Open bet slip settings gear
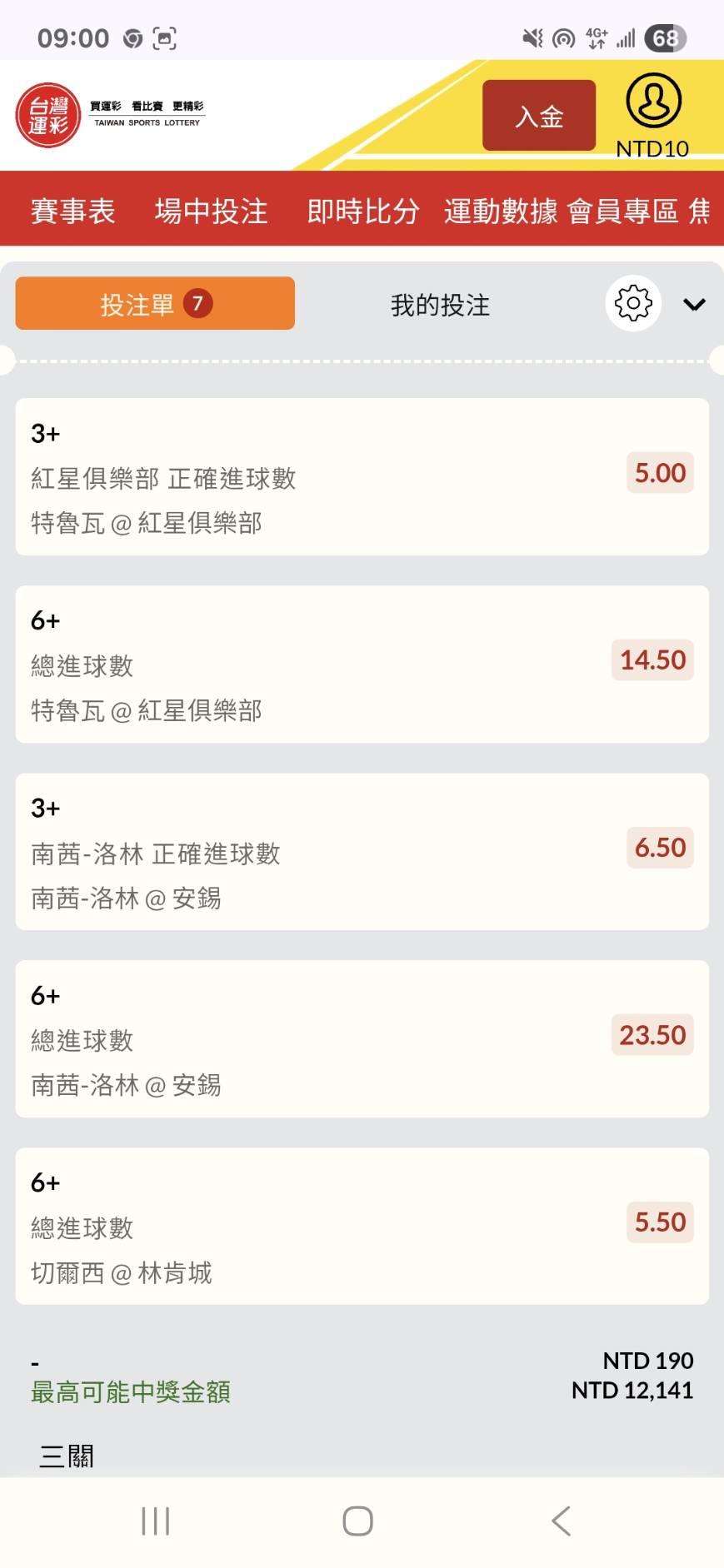 (633, 303)
